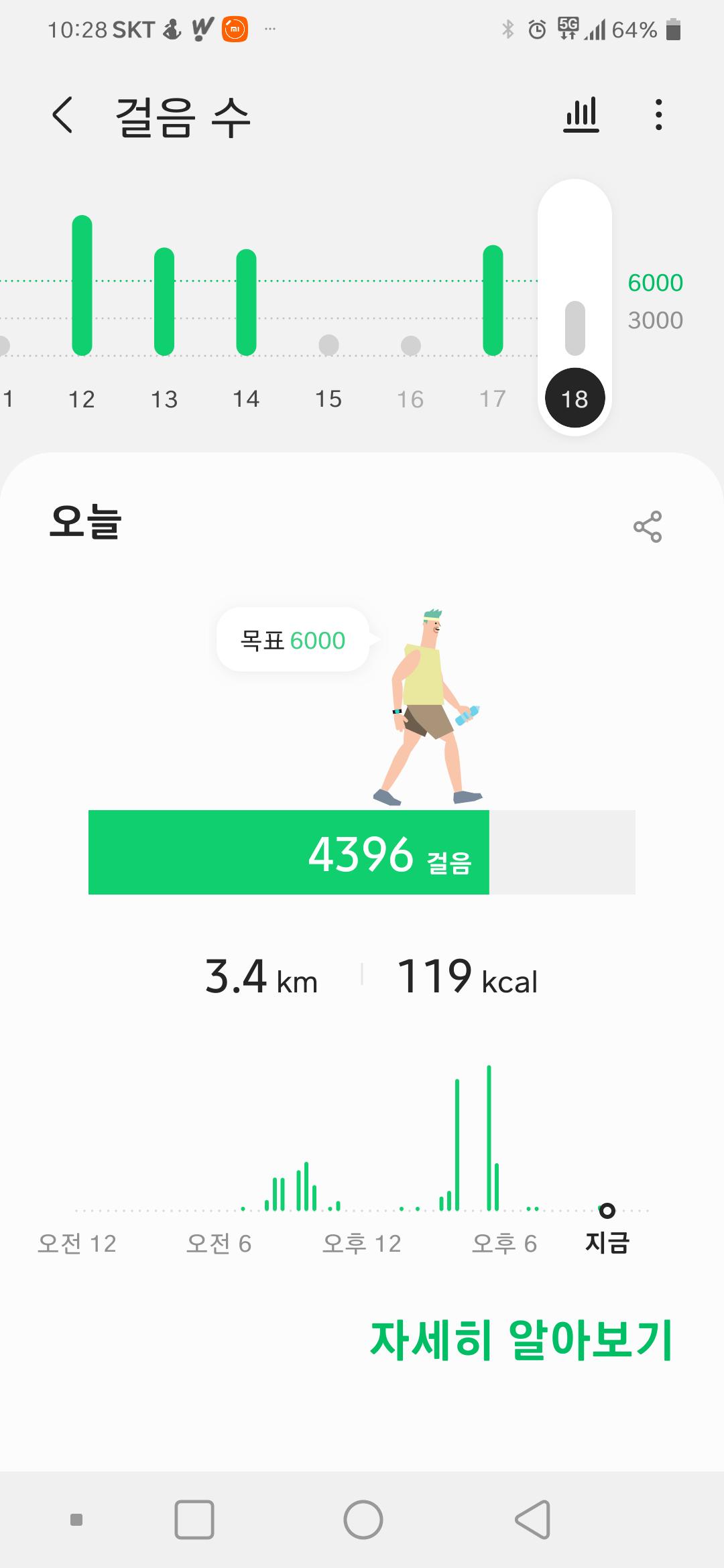Select day 15 in the step chart
This screenshot has height=1568, width=724.
pos(328,362)
